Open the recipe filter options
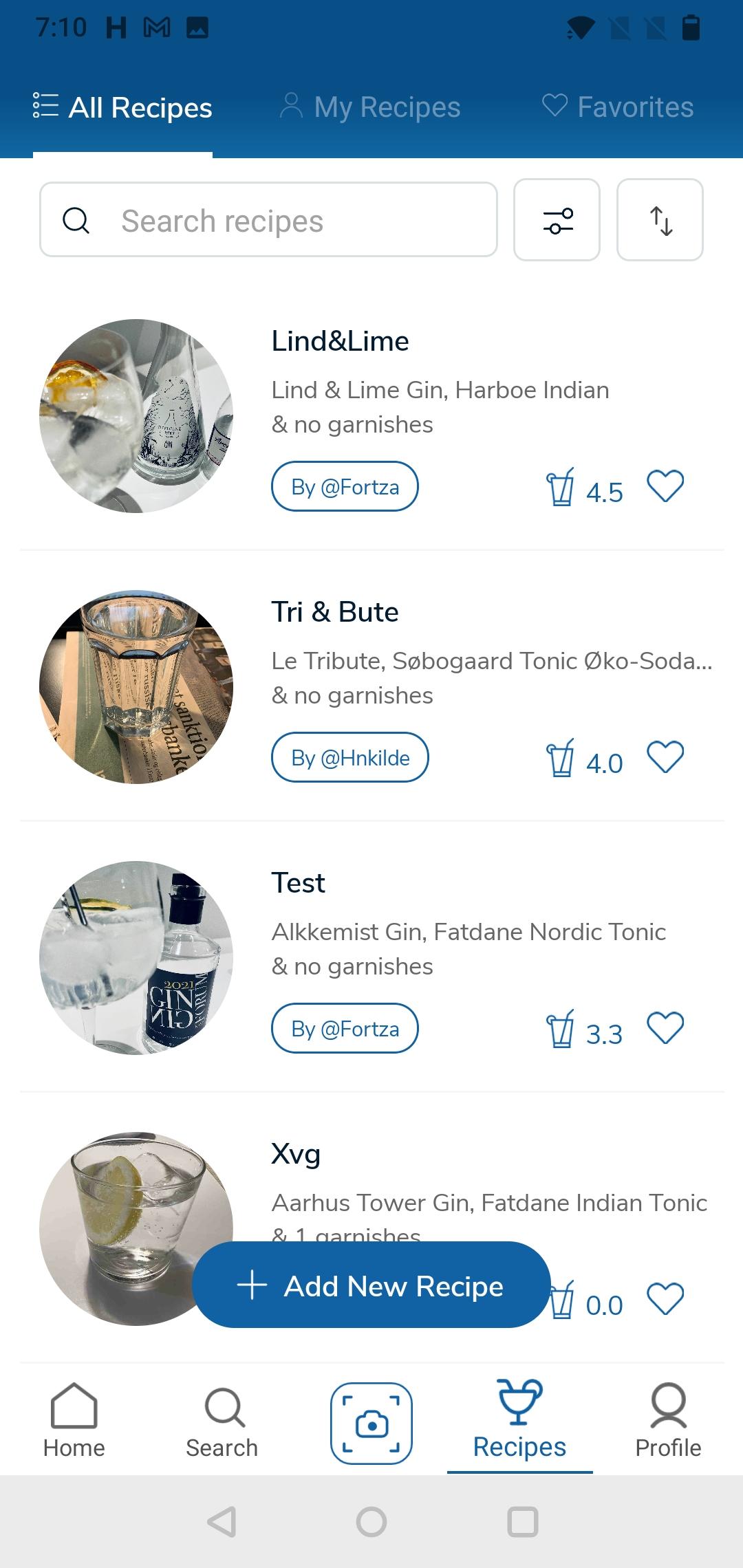 pyautogui.click(x=557, y=220)
